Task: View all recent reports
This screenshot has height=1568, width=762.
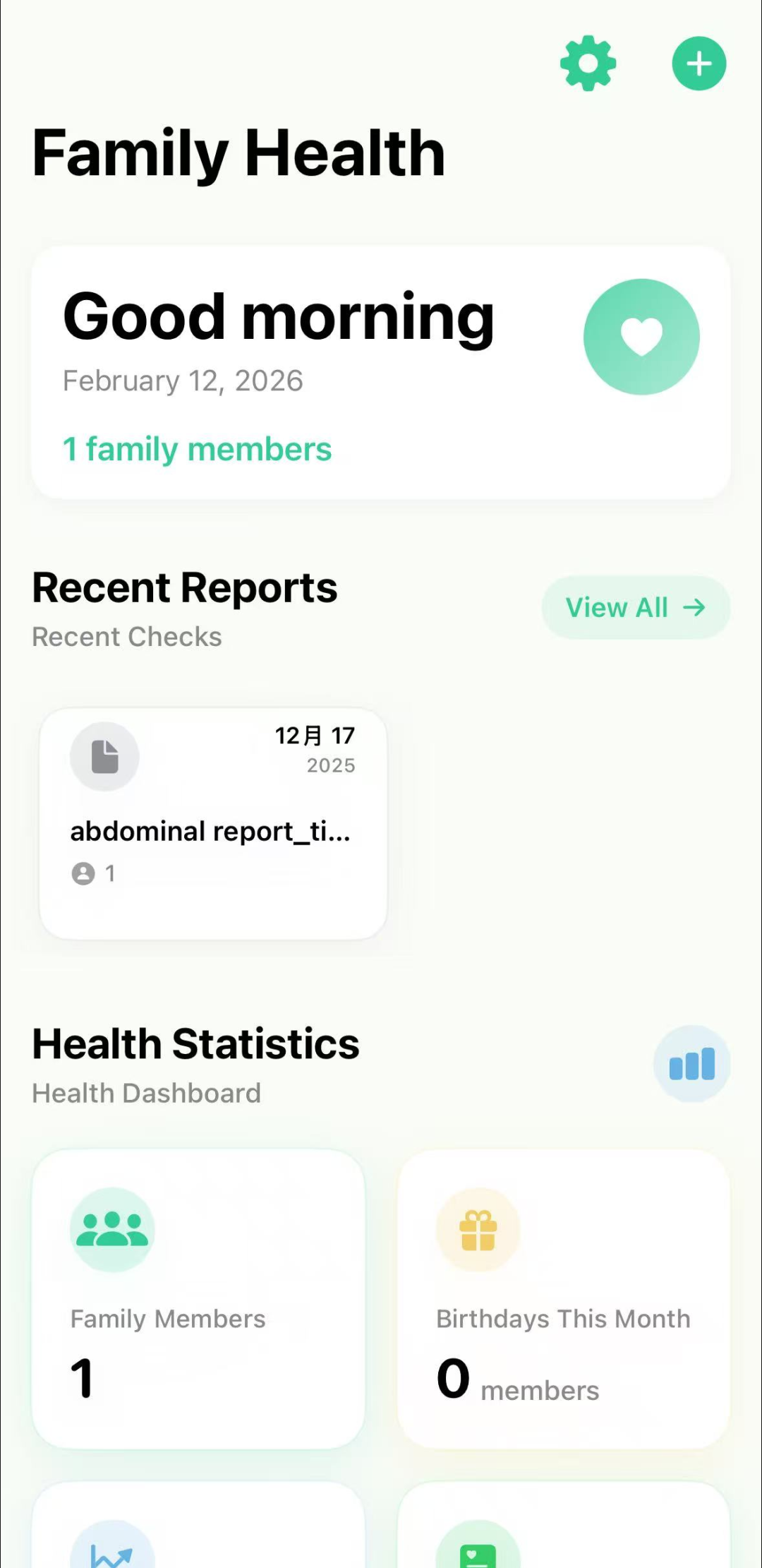Action: [635, 608]
